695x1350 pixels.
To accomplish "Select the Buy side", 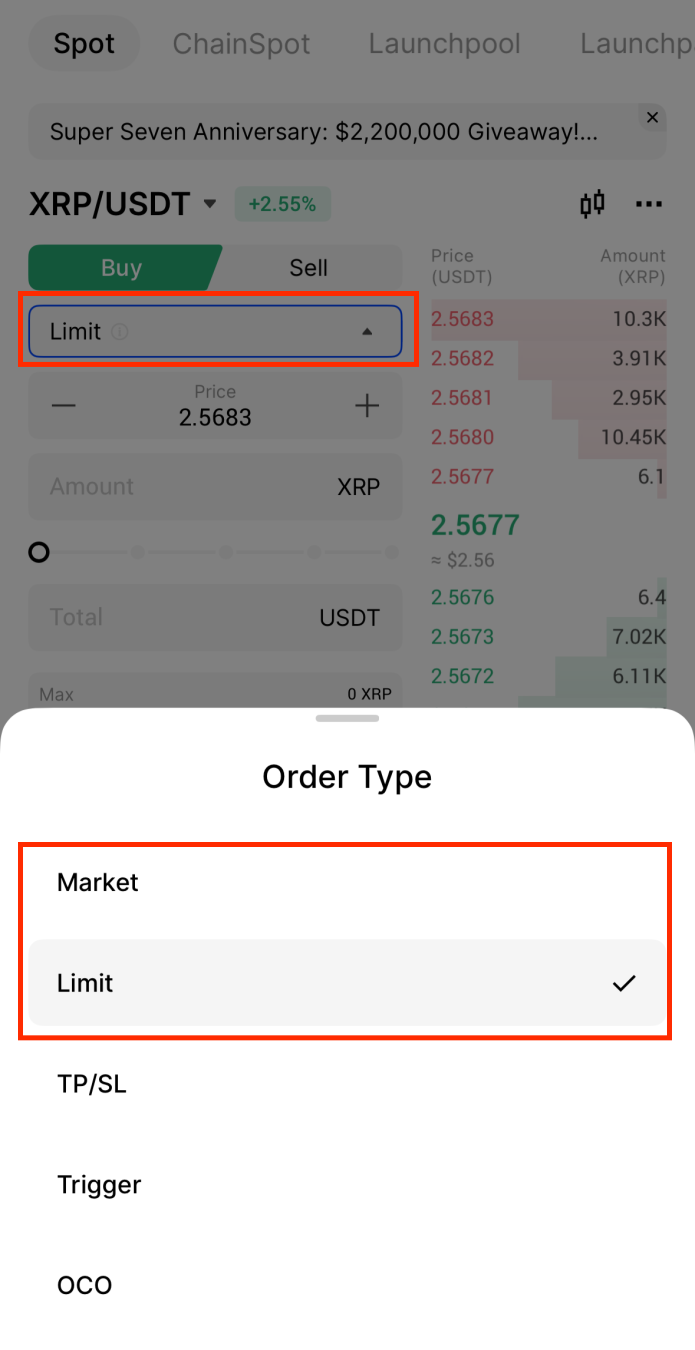I will [x=122, y=268].
